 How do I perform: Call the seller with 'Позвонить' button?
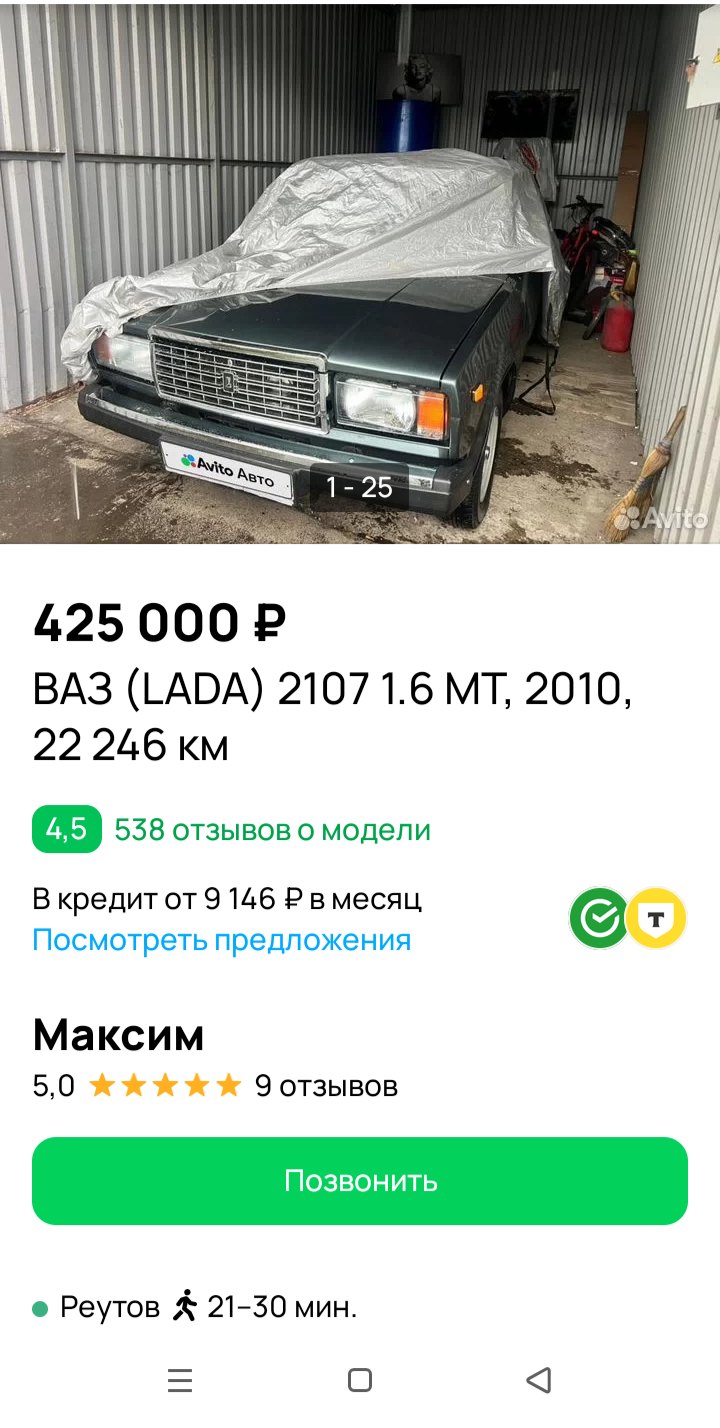tap(360, 1181)
